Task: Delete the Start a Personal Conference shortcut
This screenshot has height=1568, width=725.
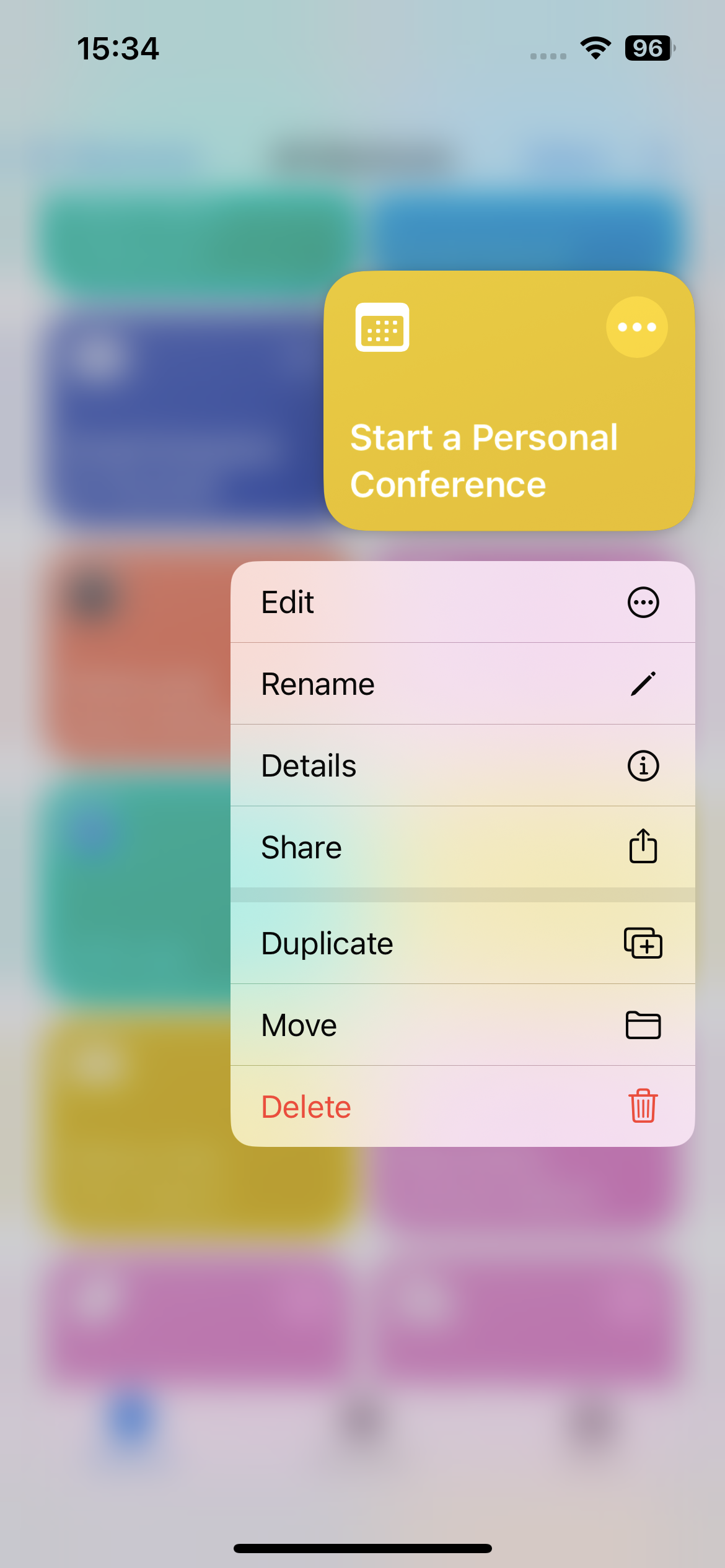Action: [462, 1107]
